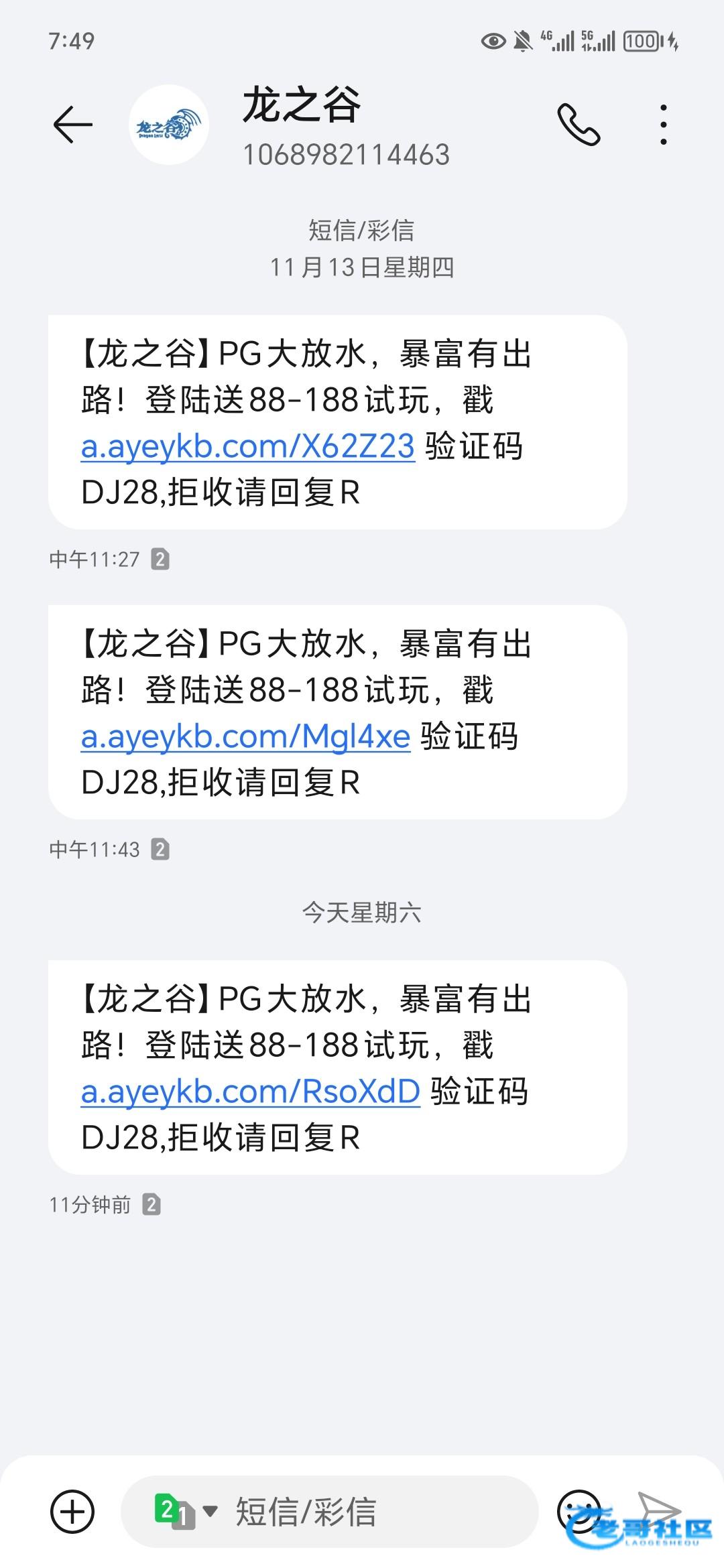
Task: Call the 龙之谷 sender number
Action: [x=579, y=125]
